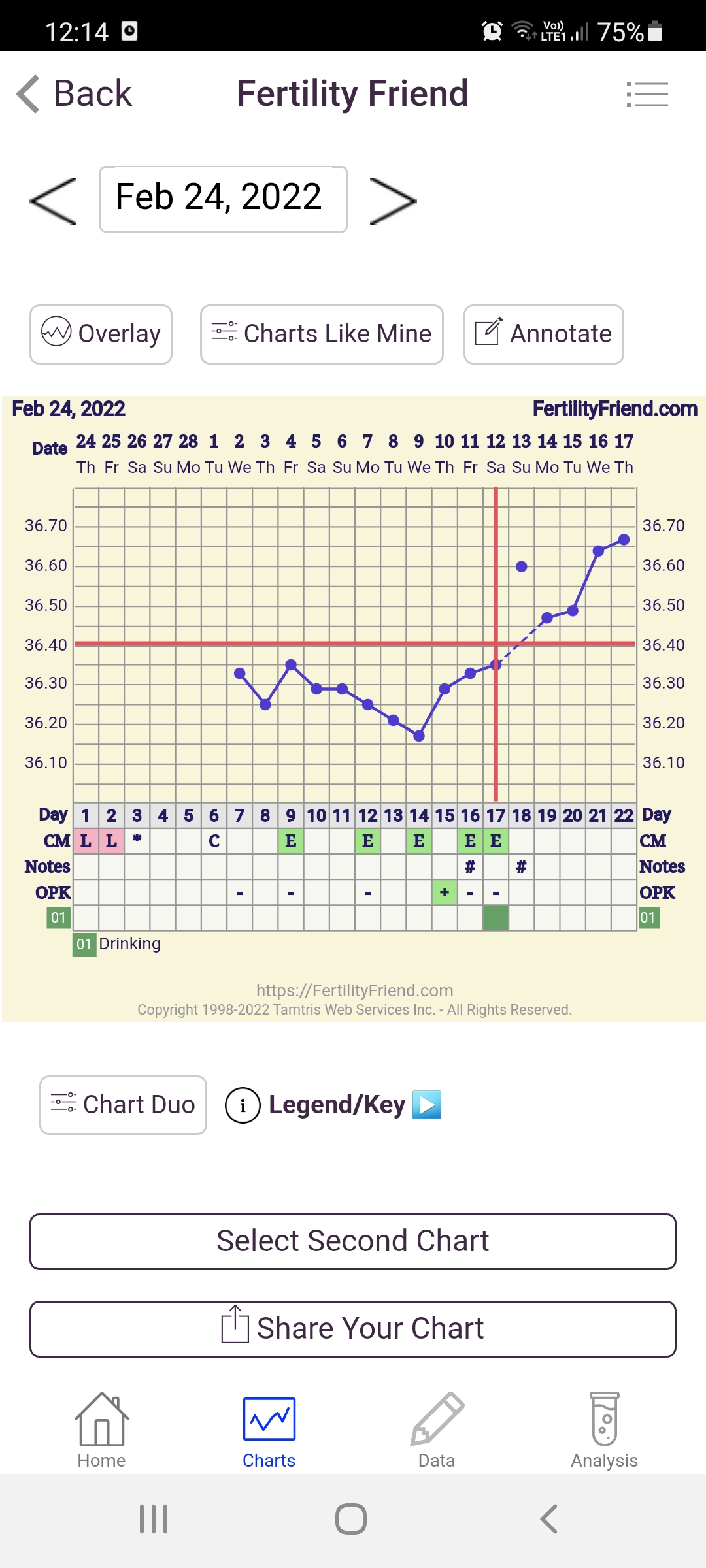Tap system home button
This screenshot has width=706, height=1568.
click(351, 1519)
